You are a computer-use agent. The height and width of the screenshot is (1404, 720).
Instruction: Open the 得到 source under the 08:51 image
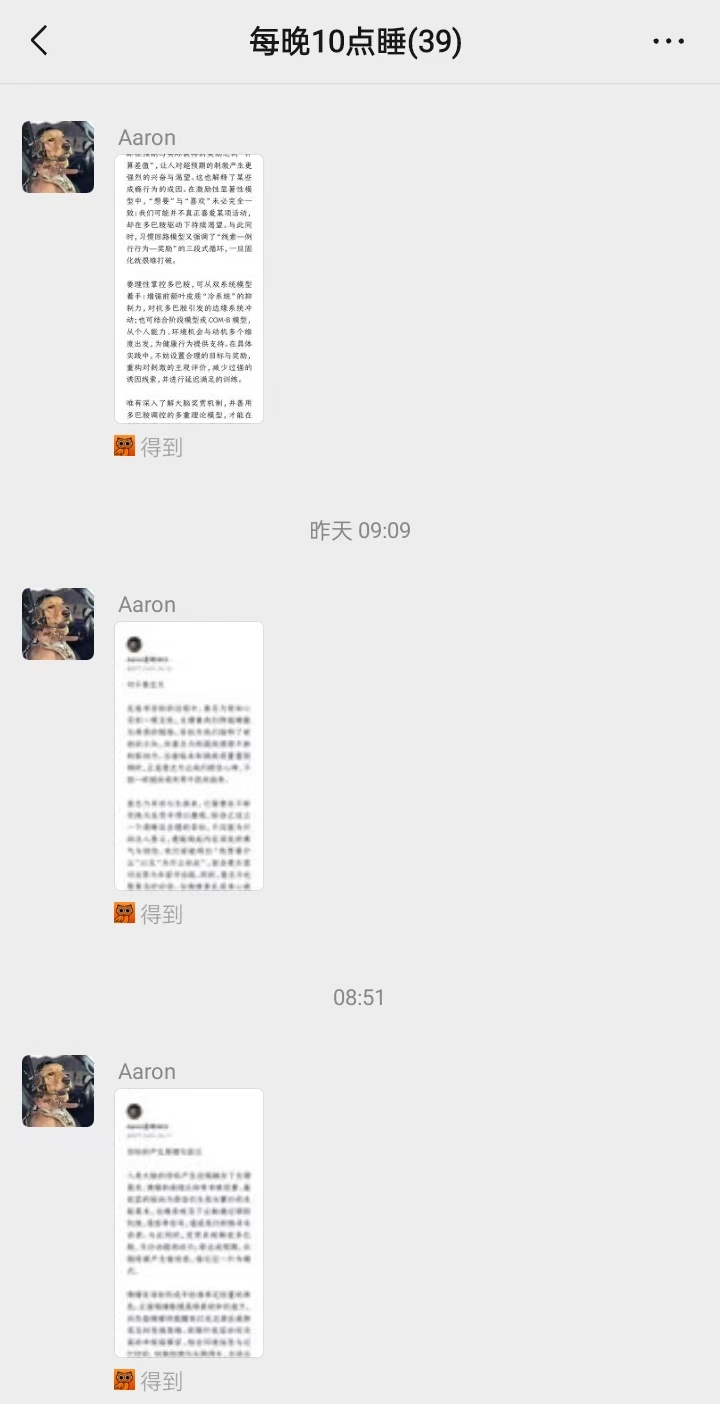click(x=149, y=1381)
